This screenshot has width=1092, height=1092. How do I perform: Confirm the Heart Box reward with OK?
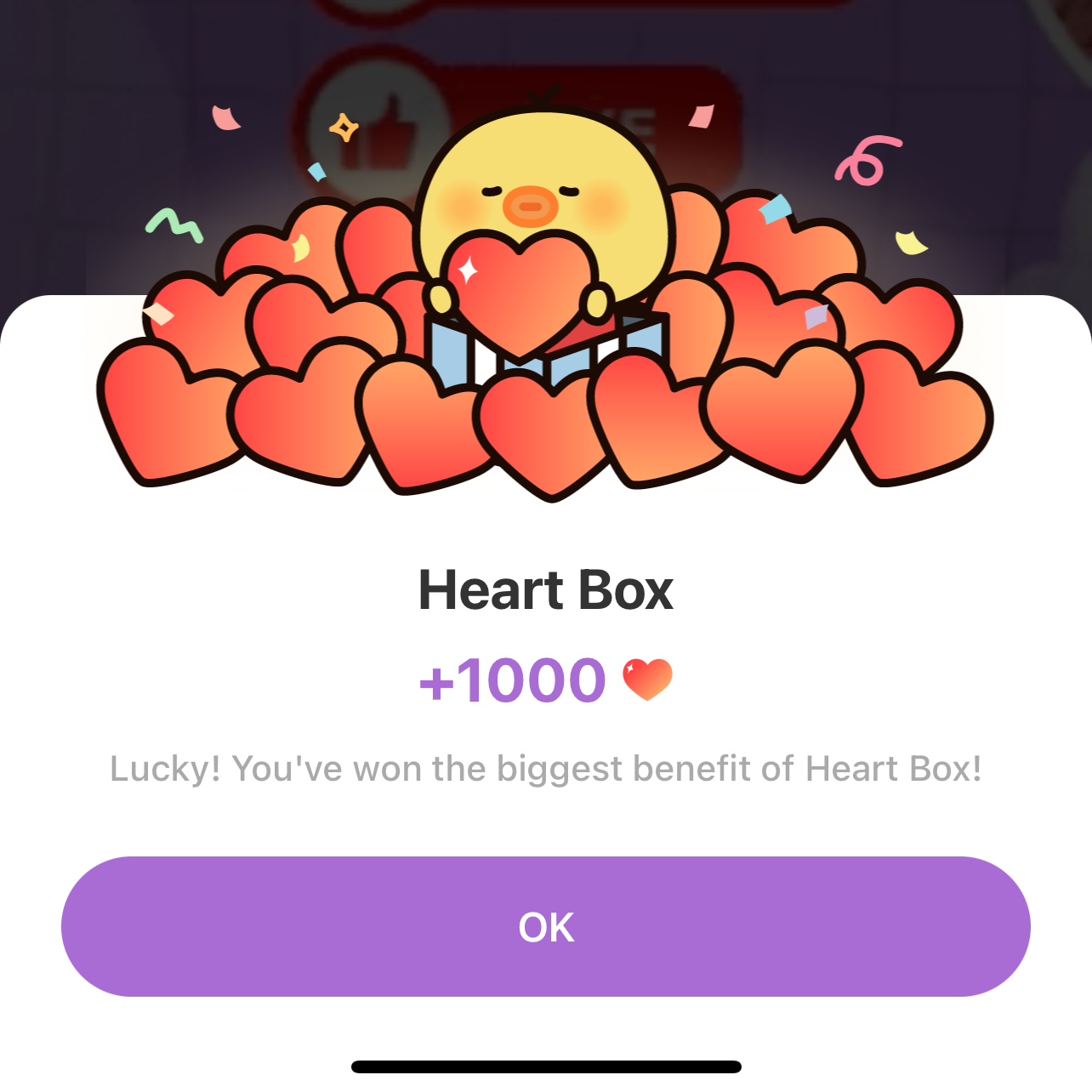(x=546, y=926)
